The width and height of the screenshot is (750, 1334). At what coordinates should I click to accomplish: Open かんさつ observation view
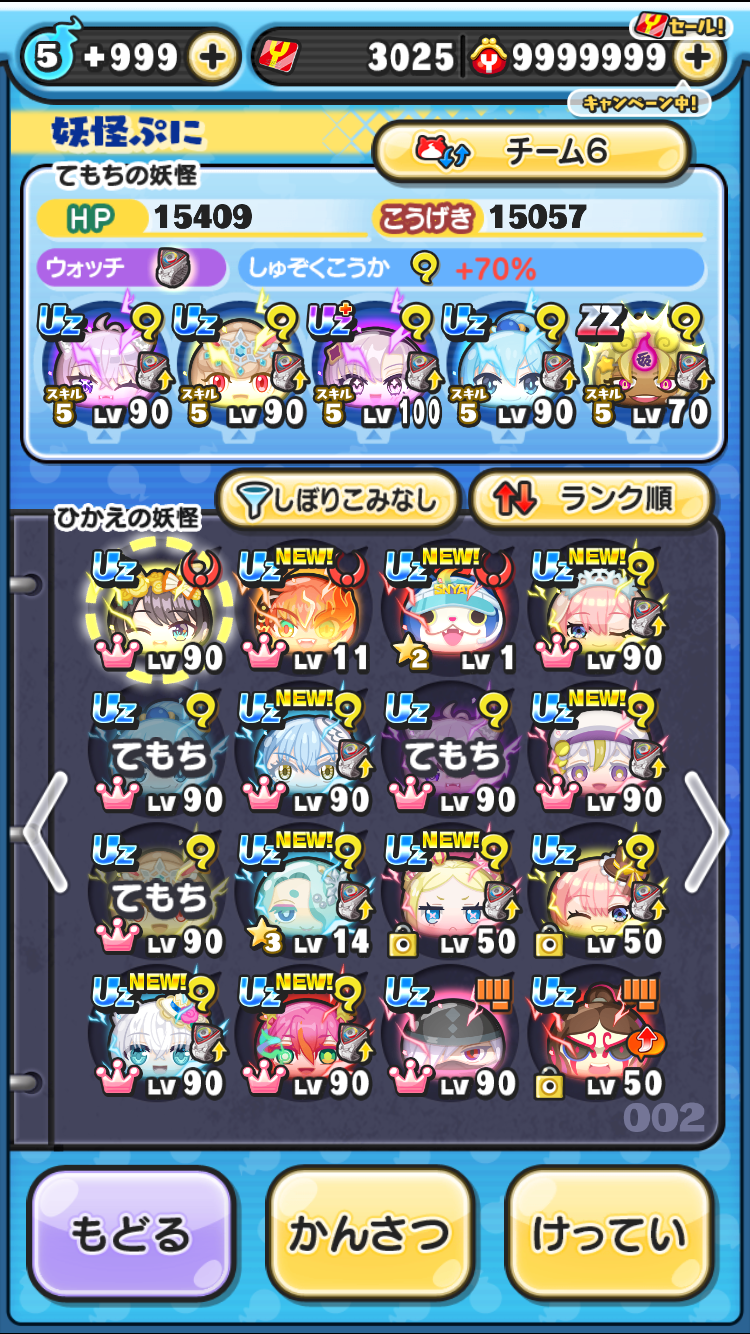click(370, 1235)
